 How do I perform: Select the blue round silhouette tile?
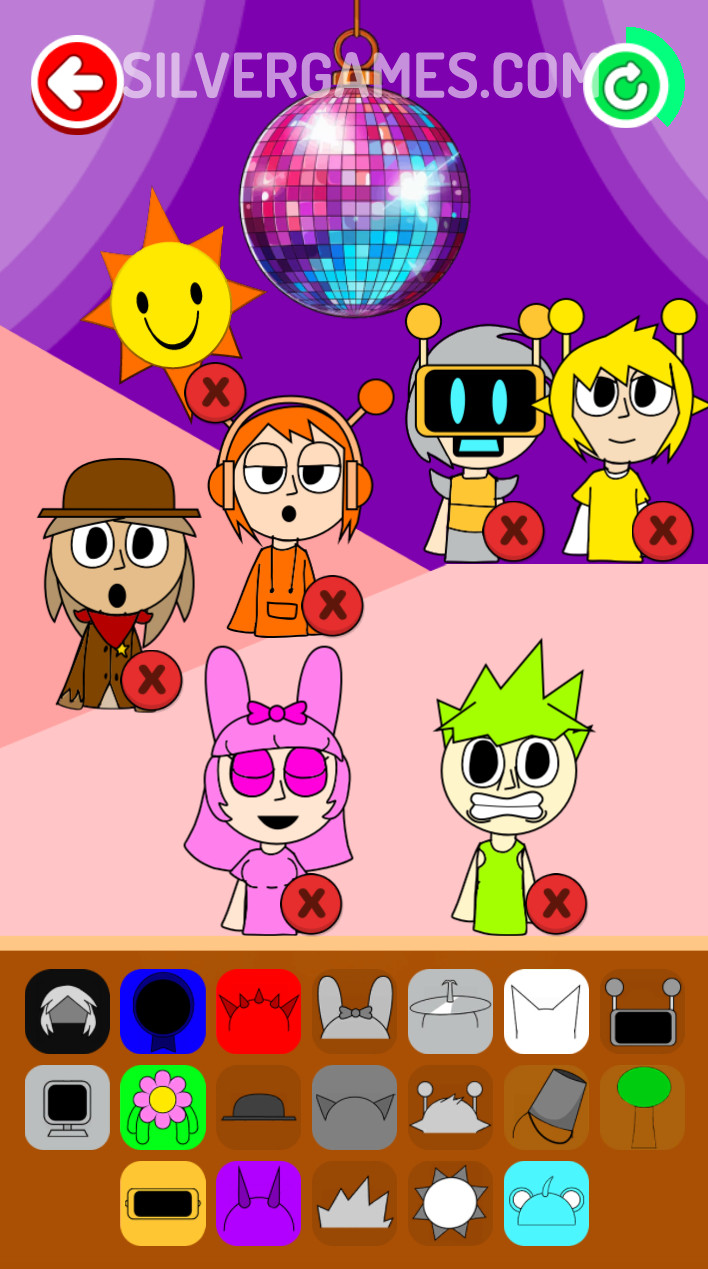163,1011
